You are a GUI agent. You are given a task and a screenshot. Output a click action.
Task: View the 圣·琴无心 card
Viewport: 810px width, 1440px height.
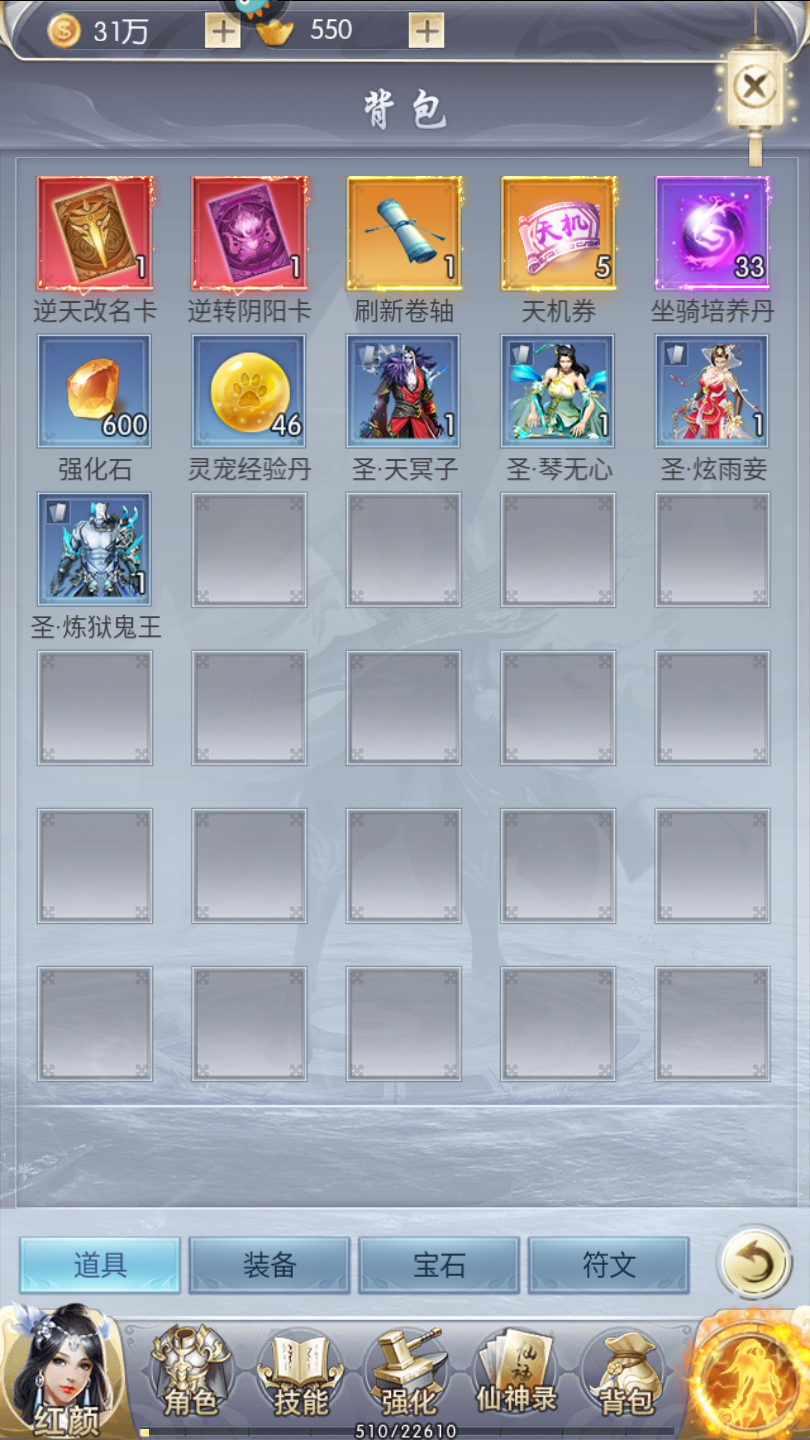click(x=558, y=391)
